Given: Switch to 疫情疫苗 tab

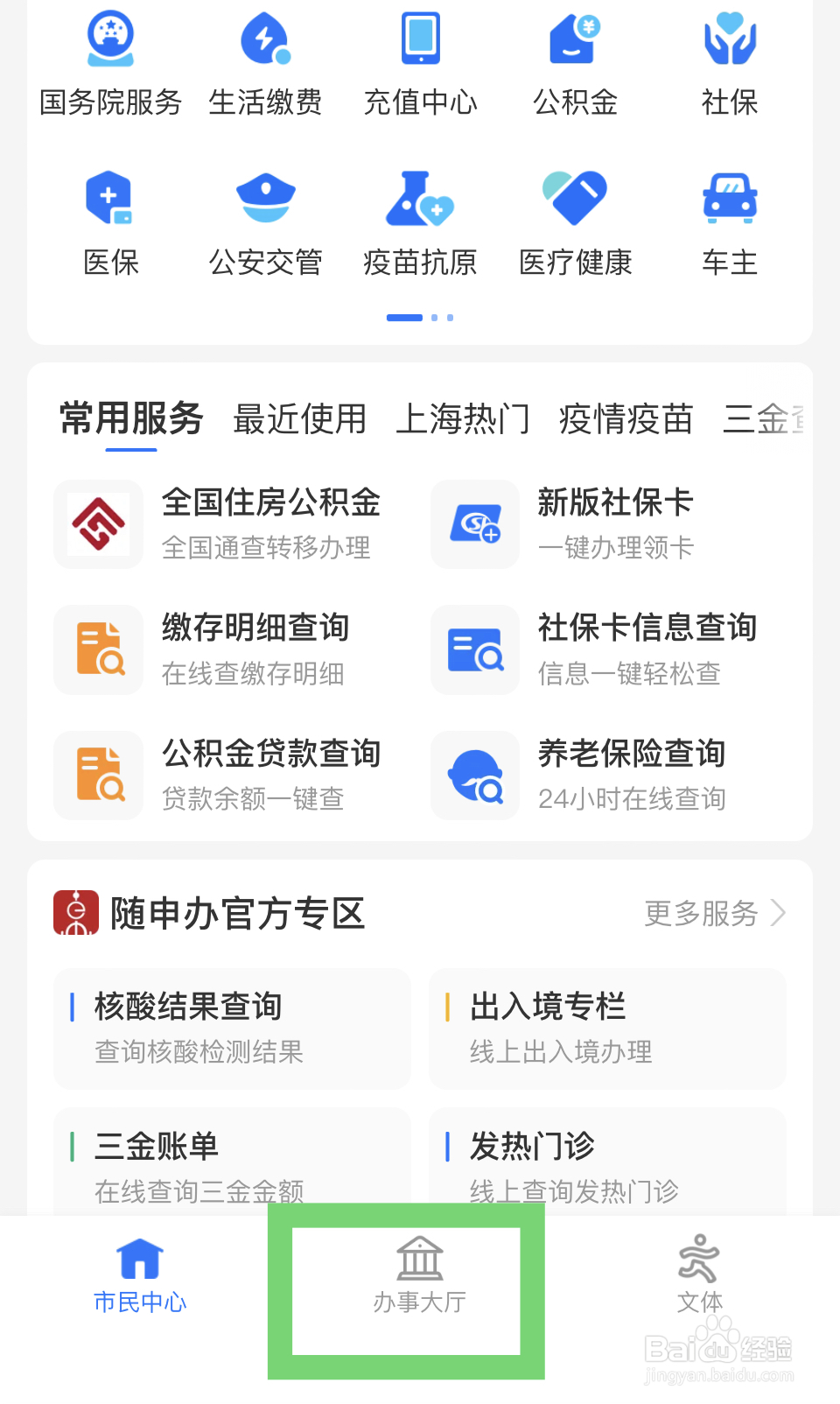Looking at the screenshot, I should pos(626,418).
